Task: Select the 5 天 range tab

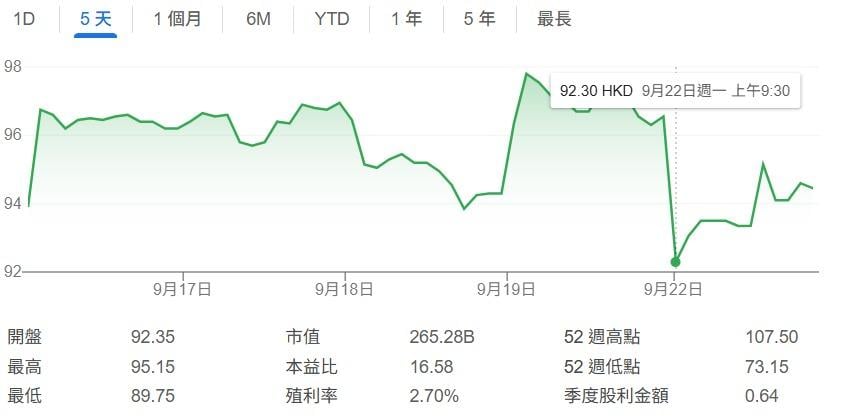Action: [x=96, y=19]
